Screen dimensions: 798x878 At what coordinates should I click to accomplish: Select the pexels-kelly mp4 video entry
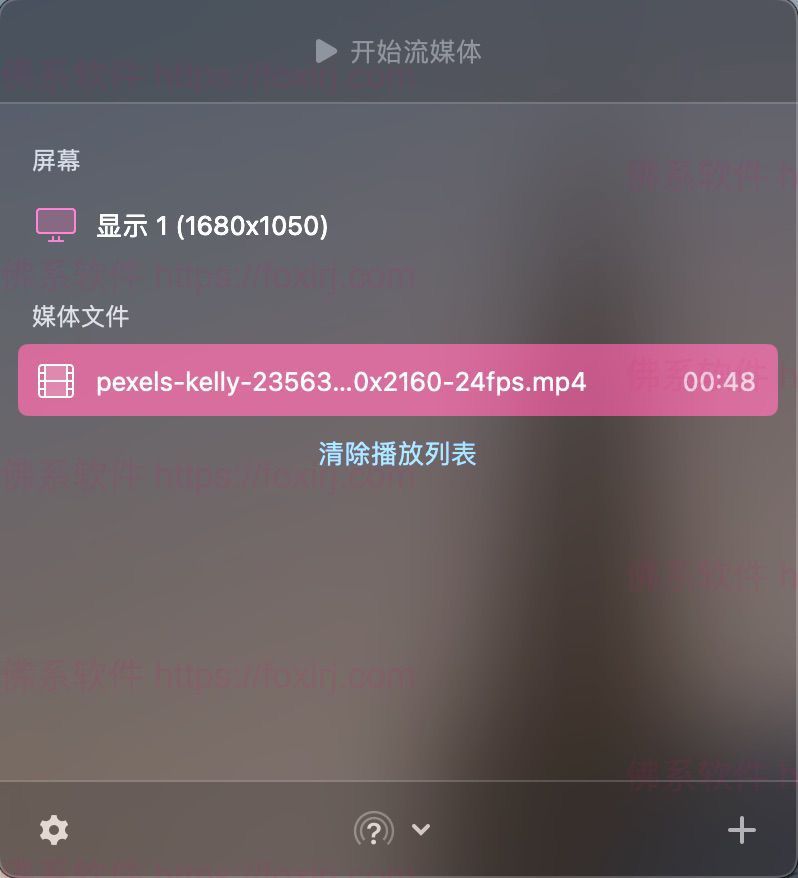click(340, 380)
